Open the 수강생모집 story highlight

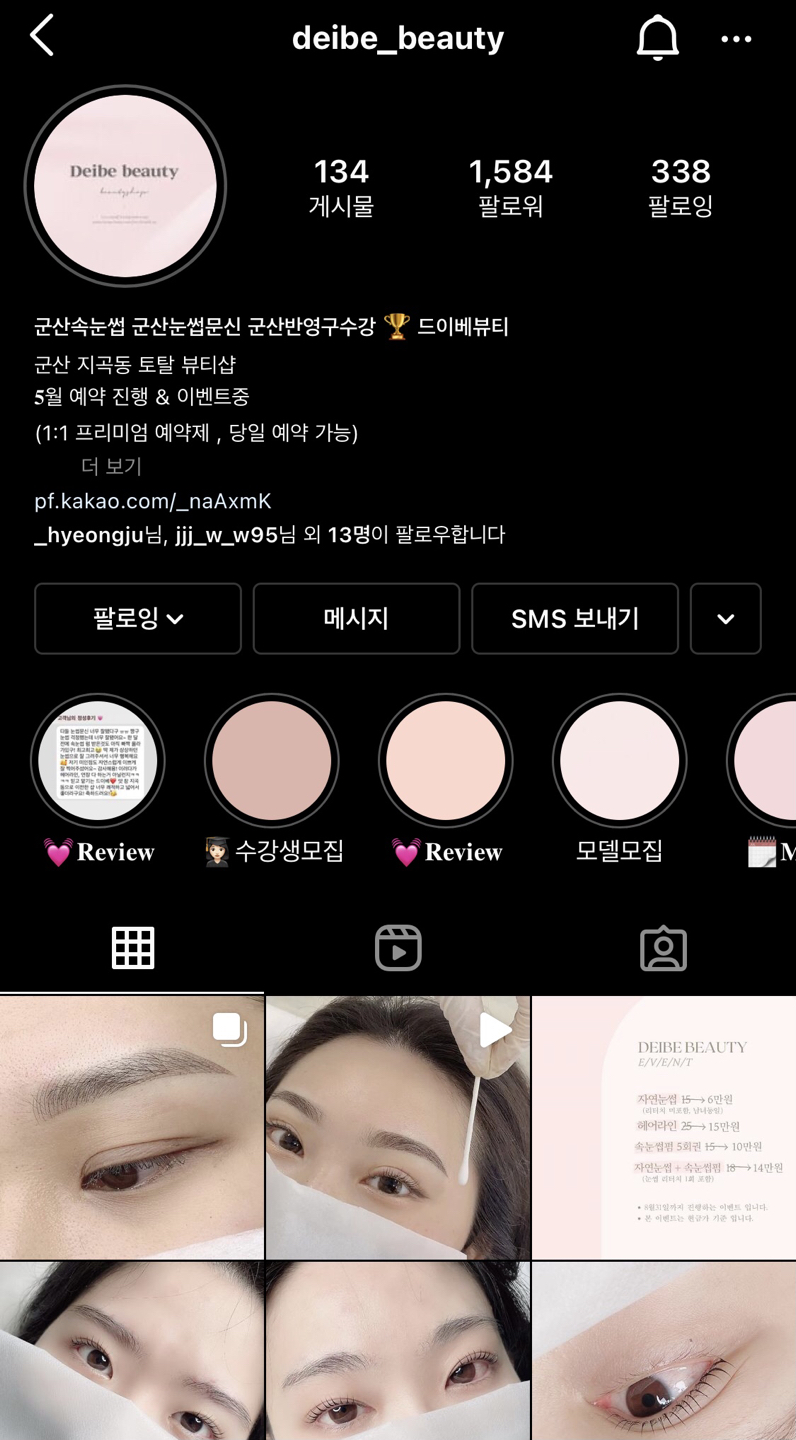click(272, 761)
